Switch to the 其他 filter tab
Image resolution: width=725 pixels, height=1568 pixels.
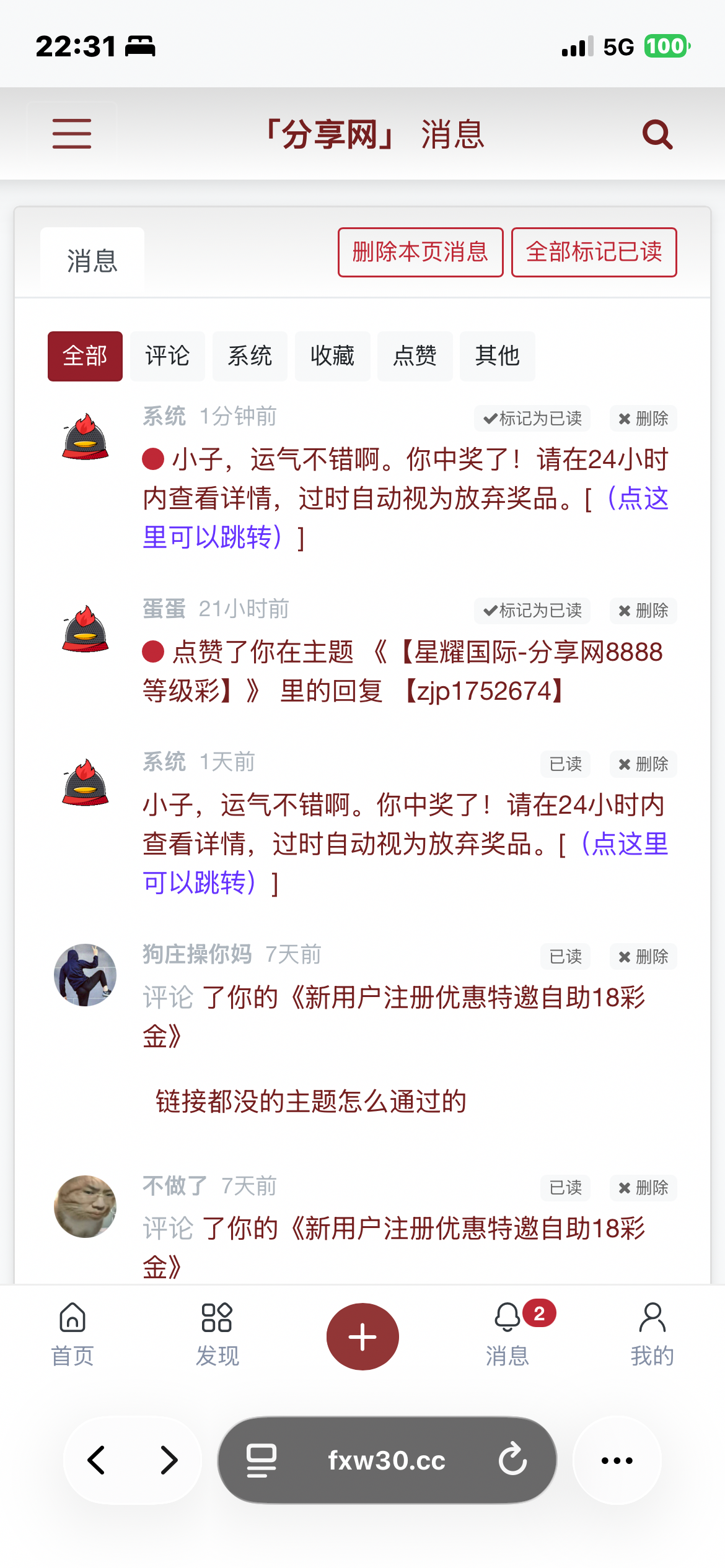point(497,356)
